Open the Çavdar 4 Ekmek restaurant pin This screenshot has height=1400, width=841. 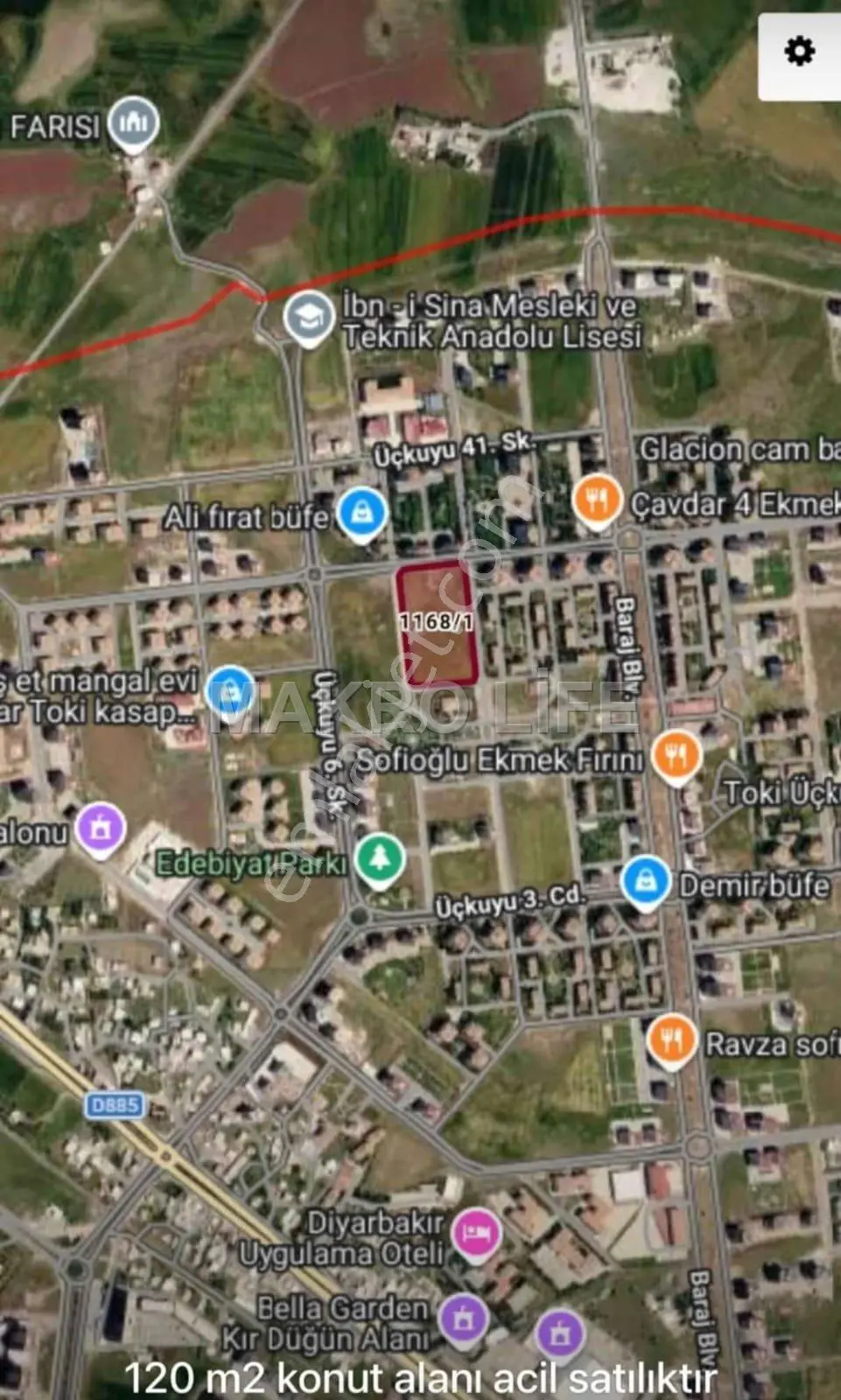[x=598, y=503]
